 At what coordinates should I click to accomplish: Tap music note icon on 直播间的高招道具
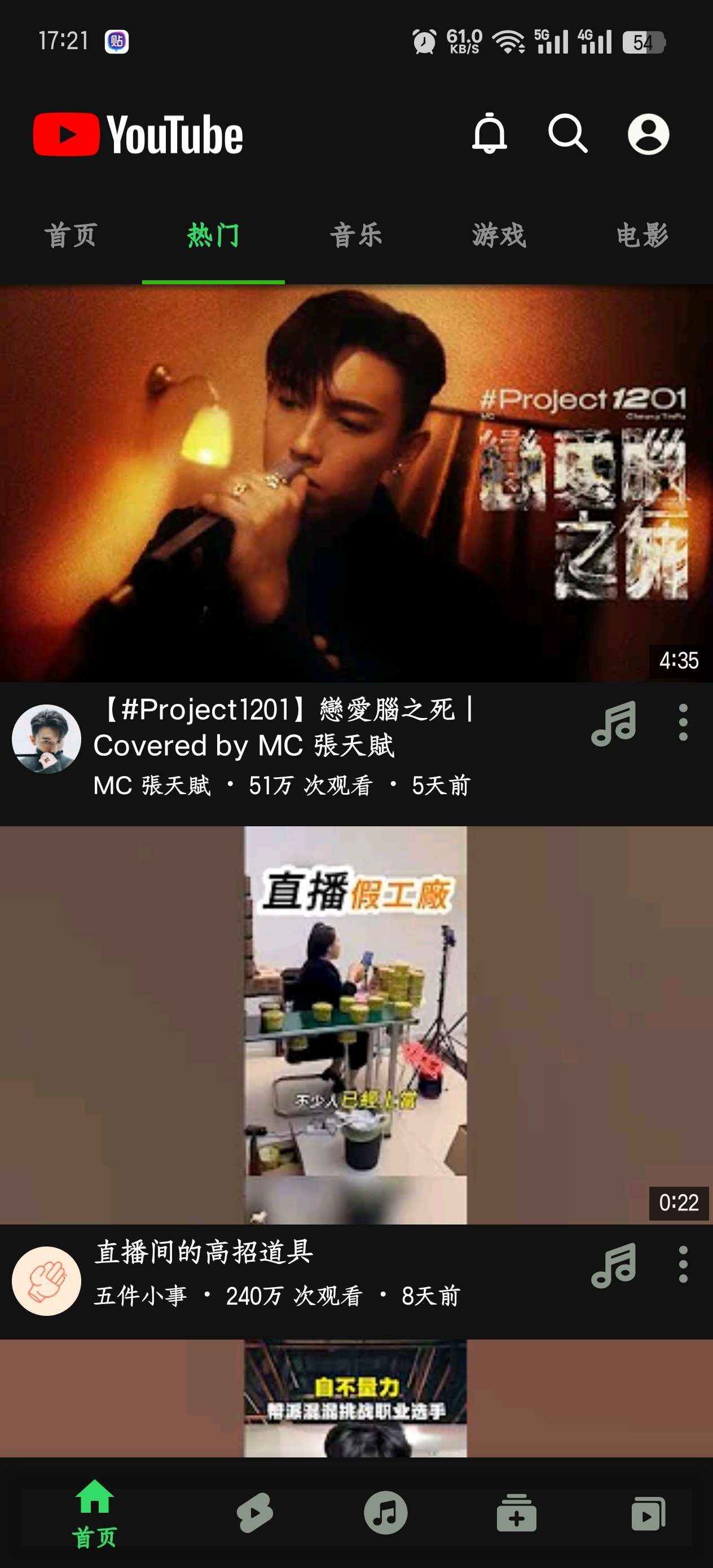coord(613,1265)
